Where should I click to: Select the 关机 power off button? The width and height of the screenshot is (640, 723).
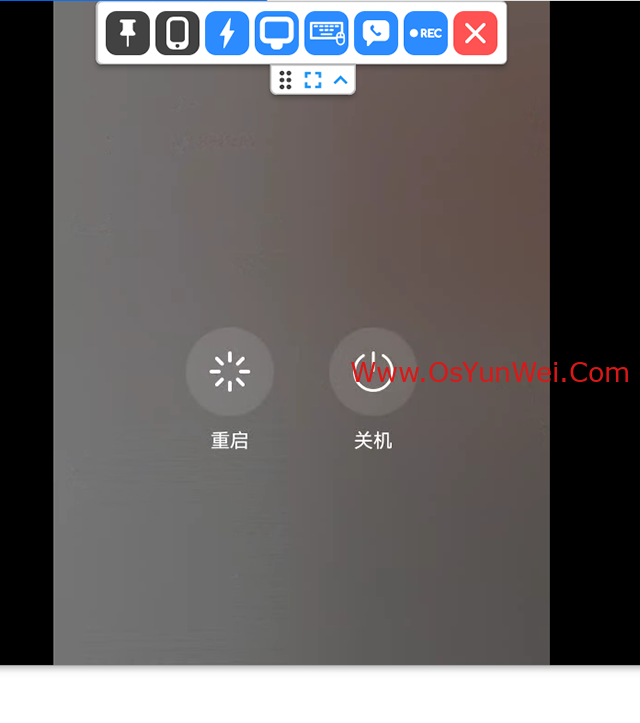(x=373, y=372)
